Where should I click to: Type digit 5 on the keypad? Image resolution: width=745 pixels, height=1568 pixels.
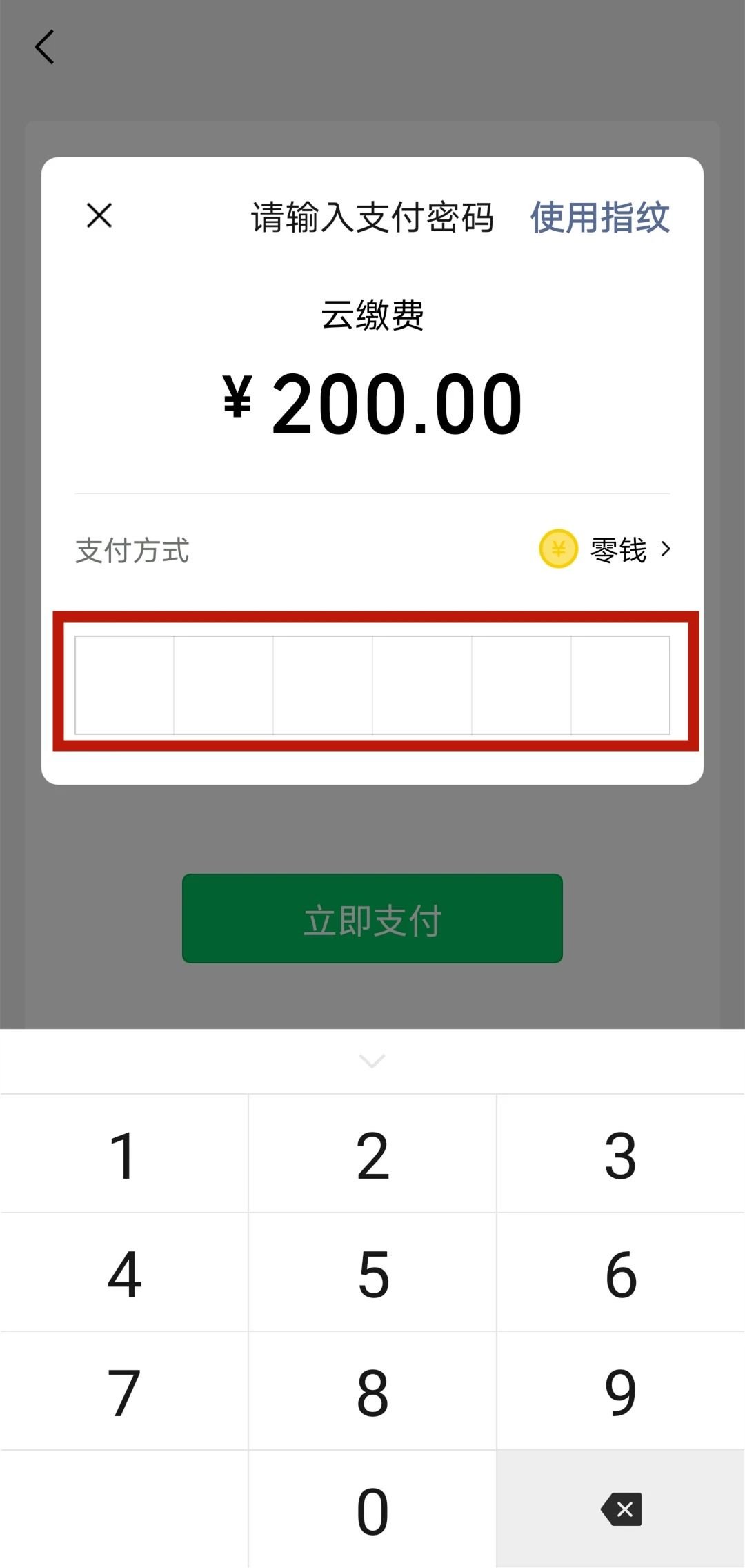(372, 1273)
